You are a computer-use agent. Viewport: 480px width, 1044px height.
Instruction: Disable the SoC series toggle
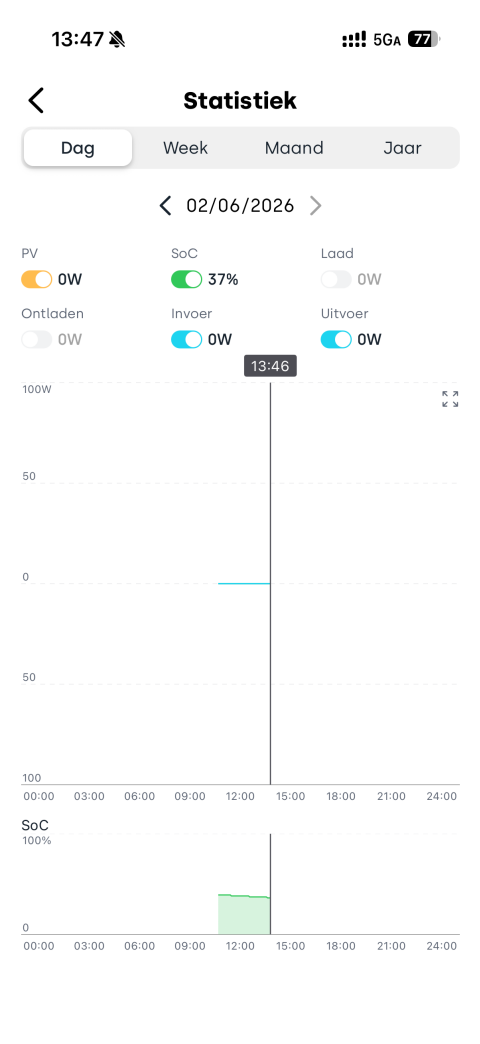(187, 280)
